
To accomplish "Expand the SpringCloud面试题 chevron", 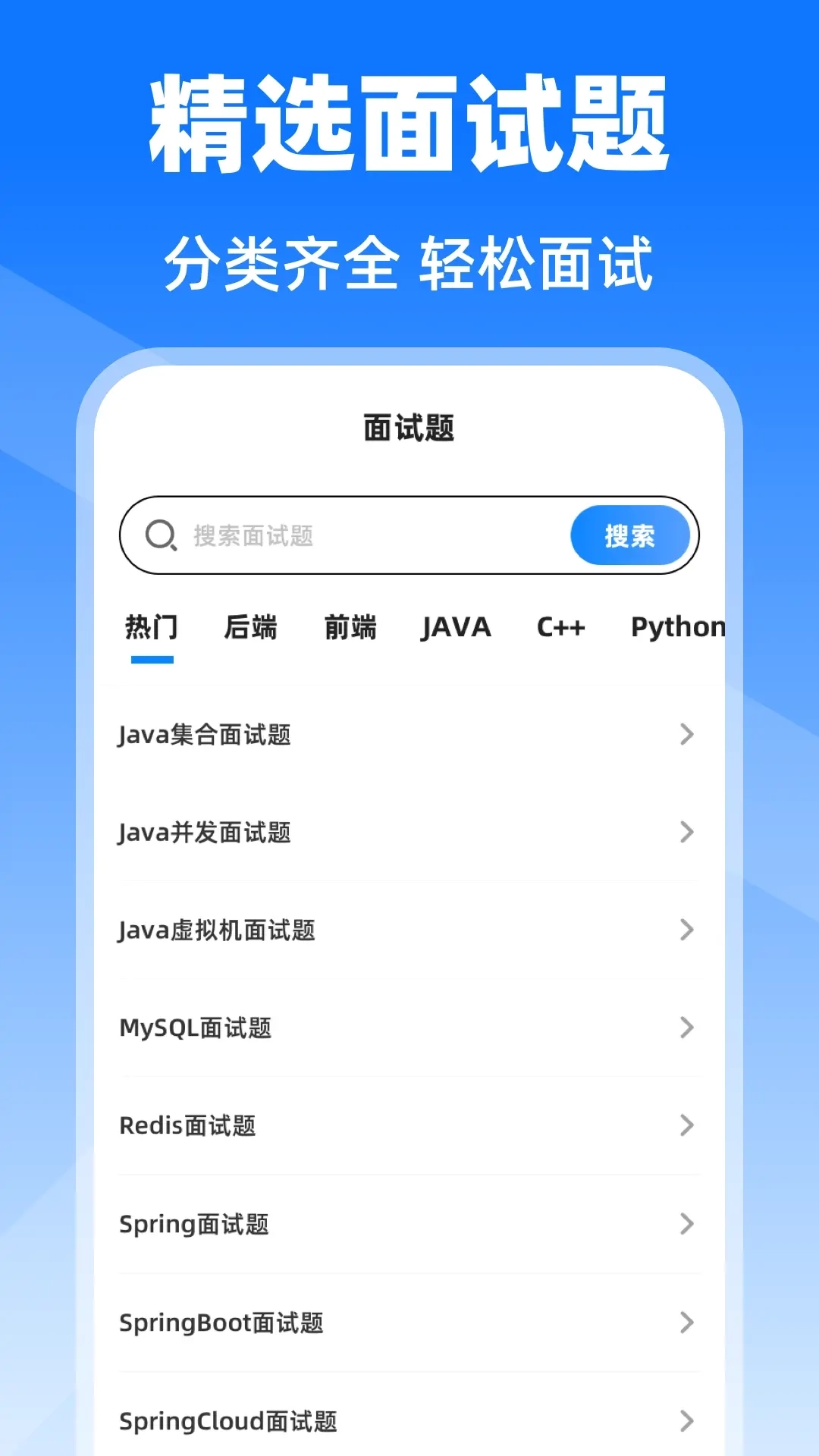I will (686, 1420).
